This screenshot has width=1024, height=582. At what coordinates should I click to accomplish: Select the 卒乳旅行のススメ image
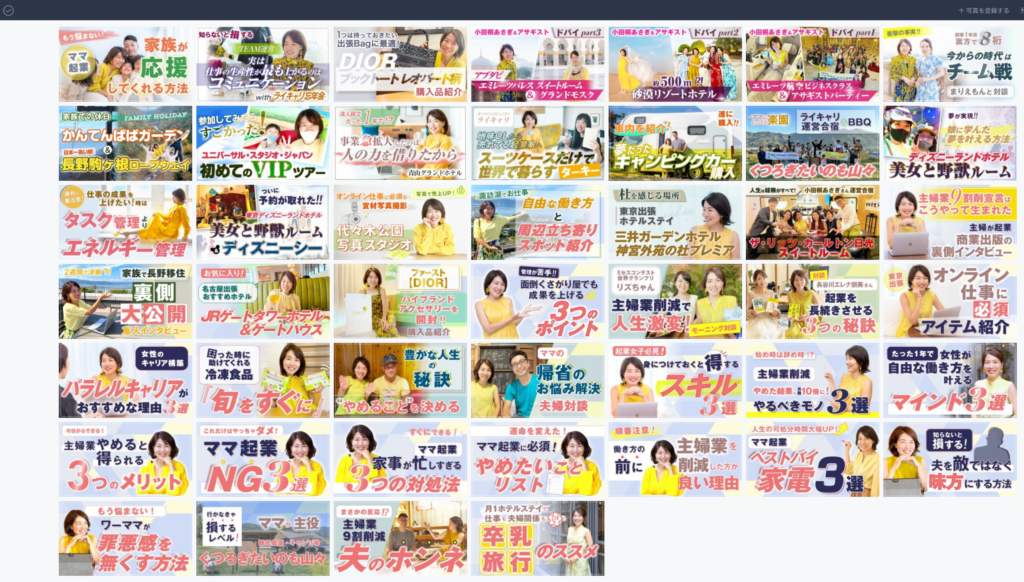pyautogui.click(x=536, y=538)
